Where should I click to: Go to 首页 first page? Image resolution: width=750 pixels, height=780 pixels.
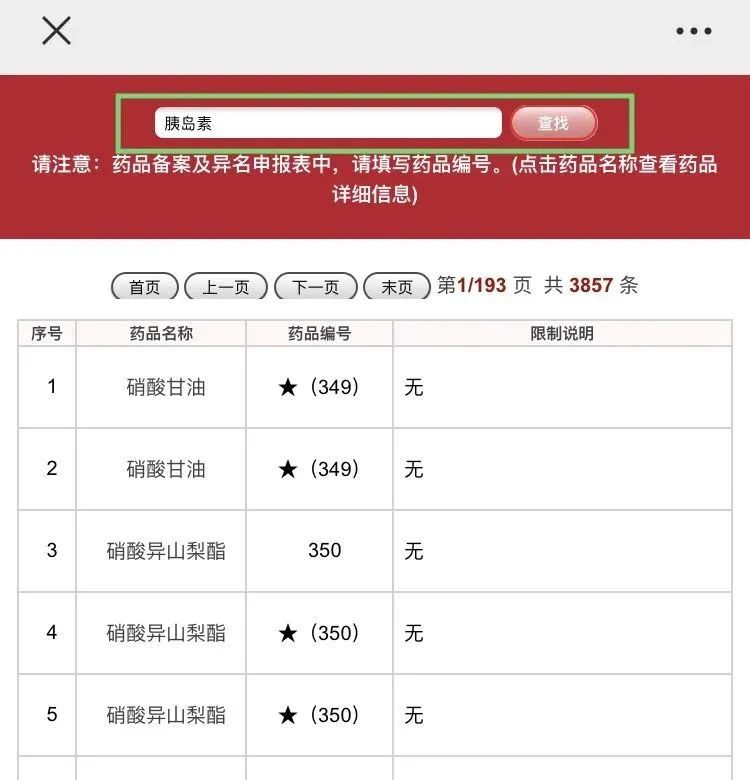(x=142, y=286)
